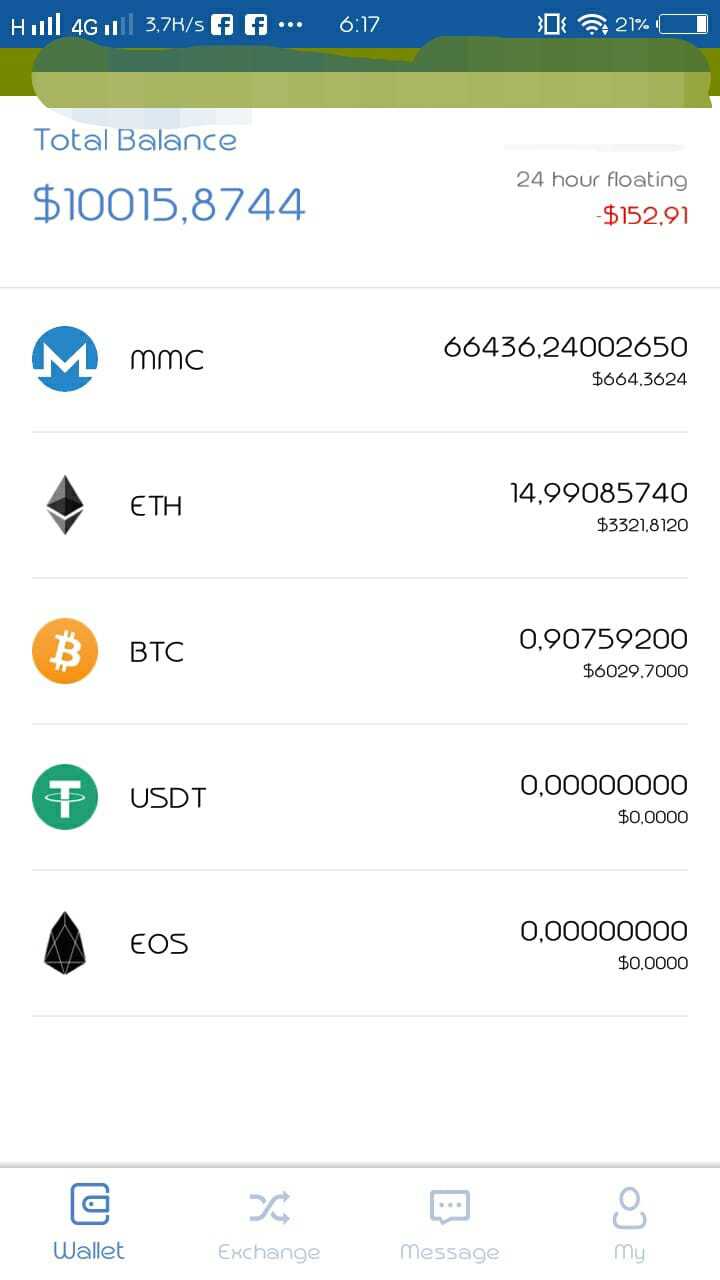The height and width of the screenshot is (1280, 720).
Task: Switch to the My tab
Action: tap(629, 1224)
